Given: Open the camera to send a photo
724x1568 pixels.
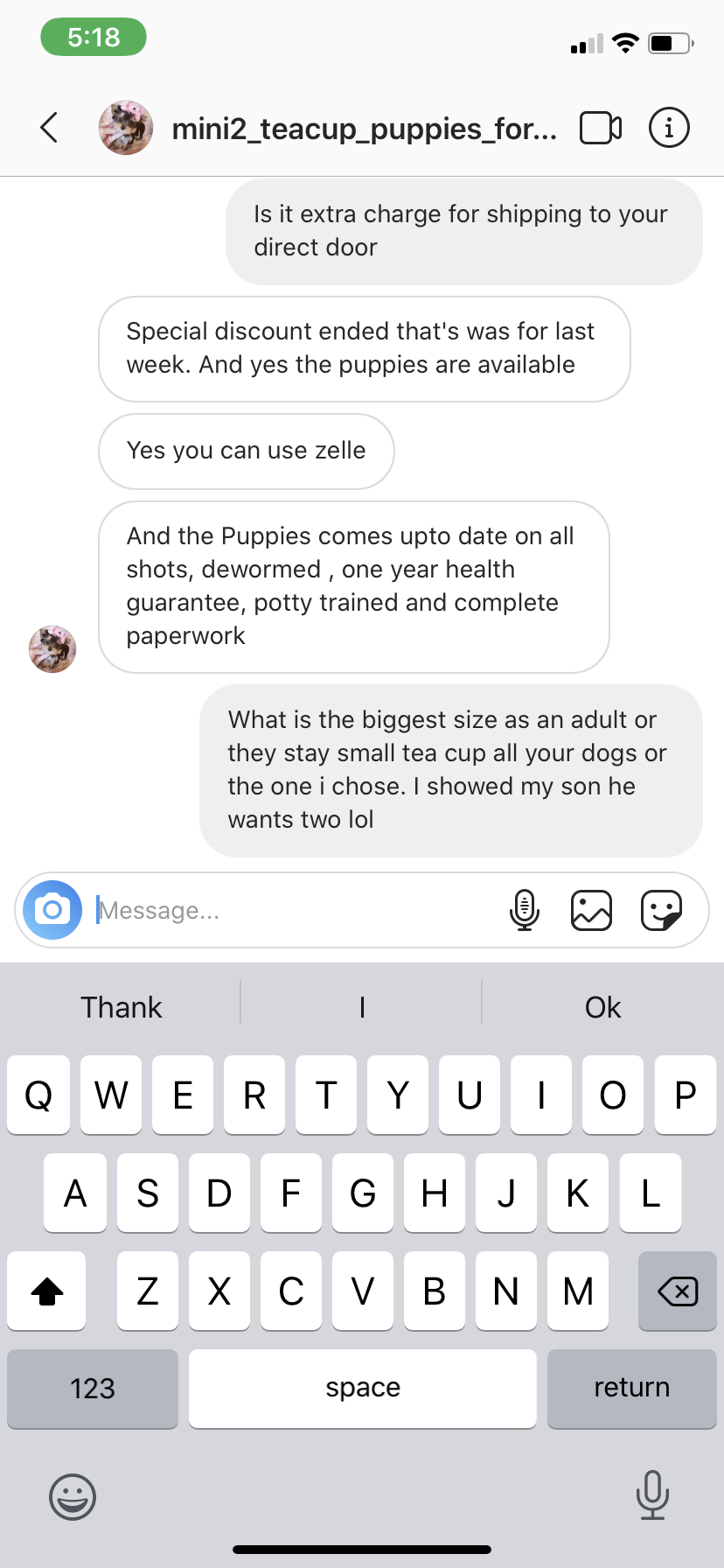Looking at the screenshot, I should [52, 910].
